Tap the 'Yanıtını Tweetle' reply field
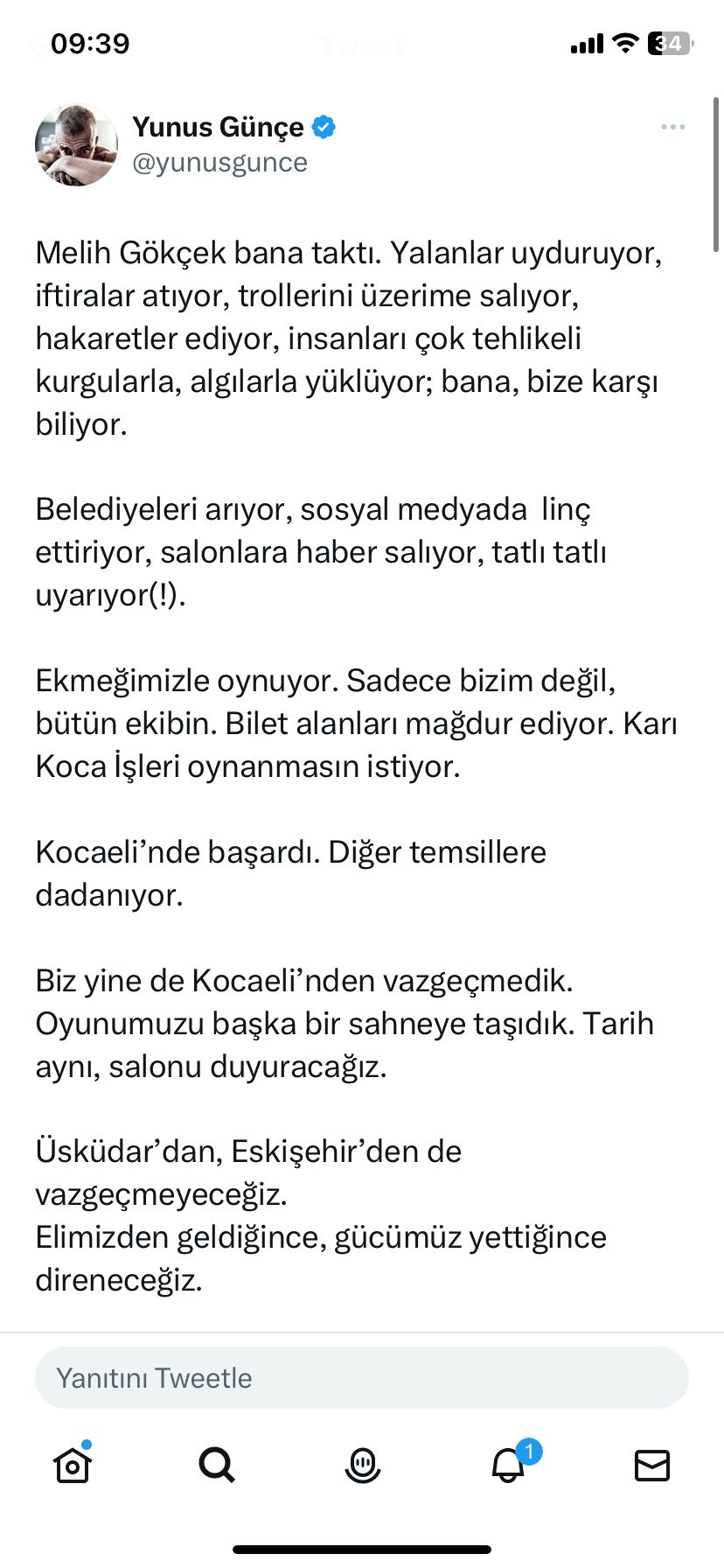 (x=361, y=1378)
